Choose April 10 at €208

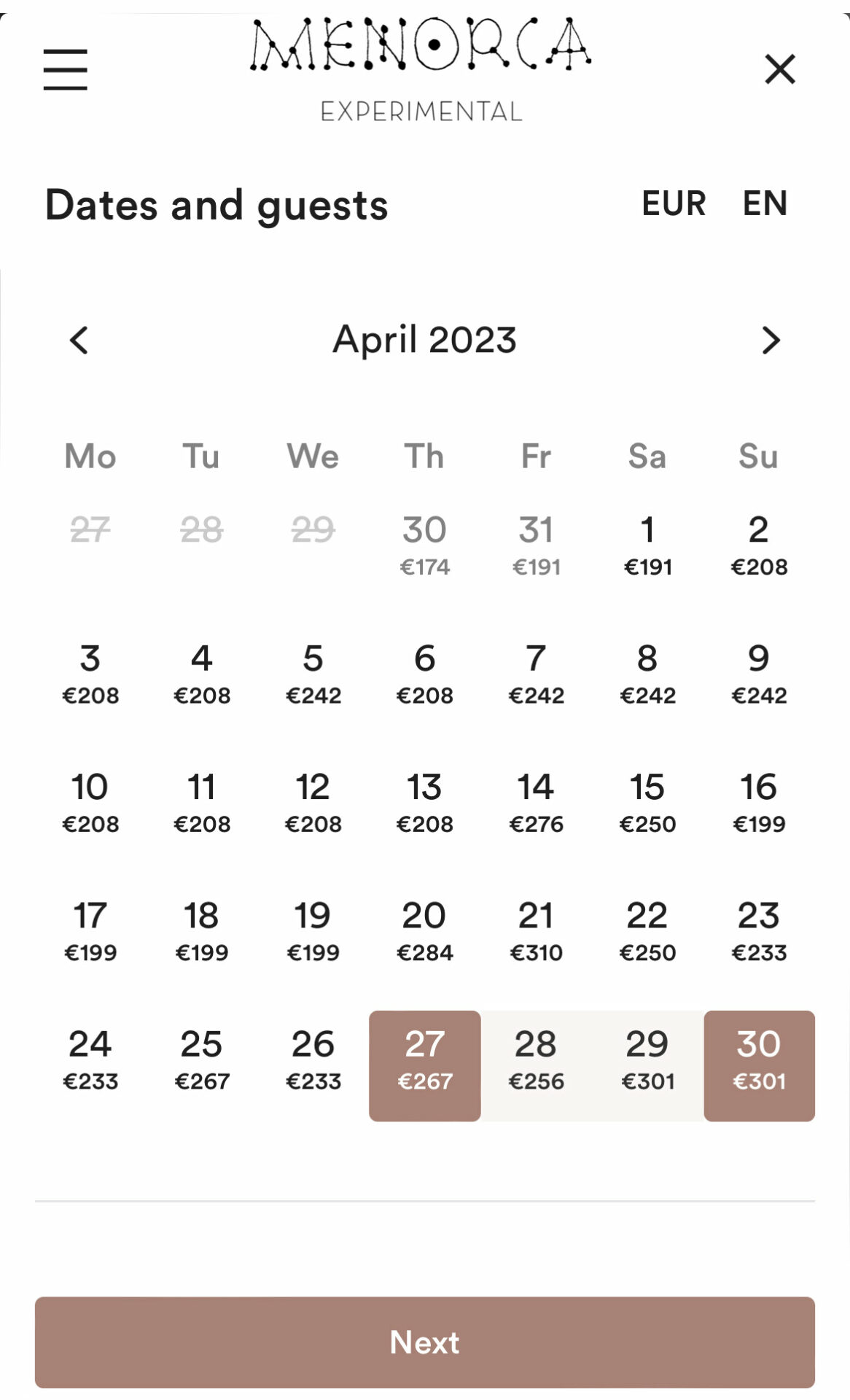click(x=90, y=801)
